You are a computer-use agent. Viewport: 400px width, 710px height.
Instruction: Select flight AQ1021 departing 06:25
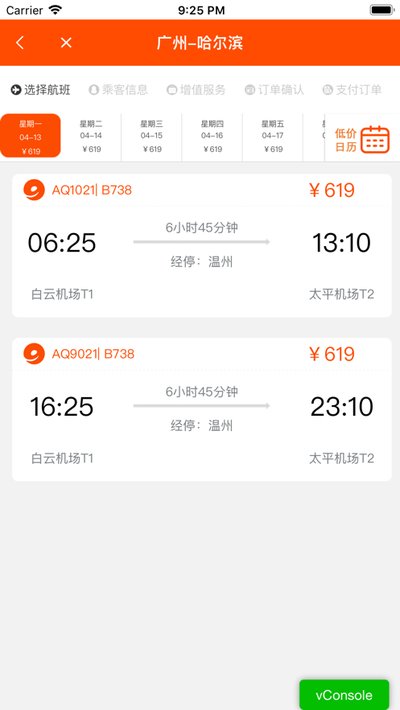pyautogui.click(x=202, y=245)
